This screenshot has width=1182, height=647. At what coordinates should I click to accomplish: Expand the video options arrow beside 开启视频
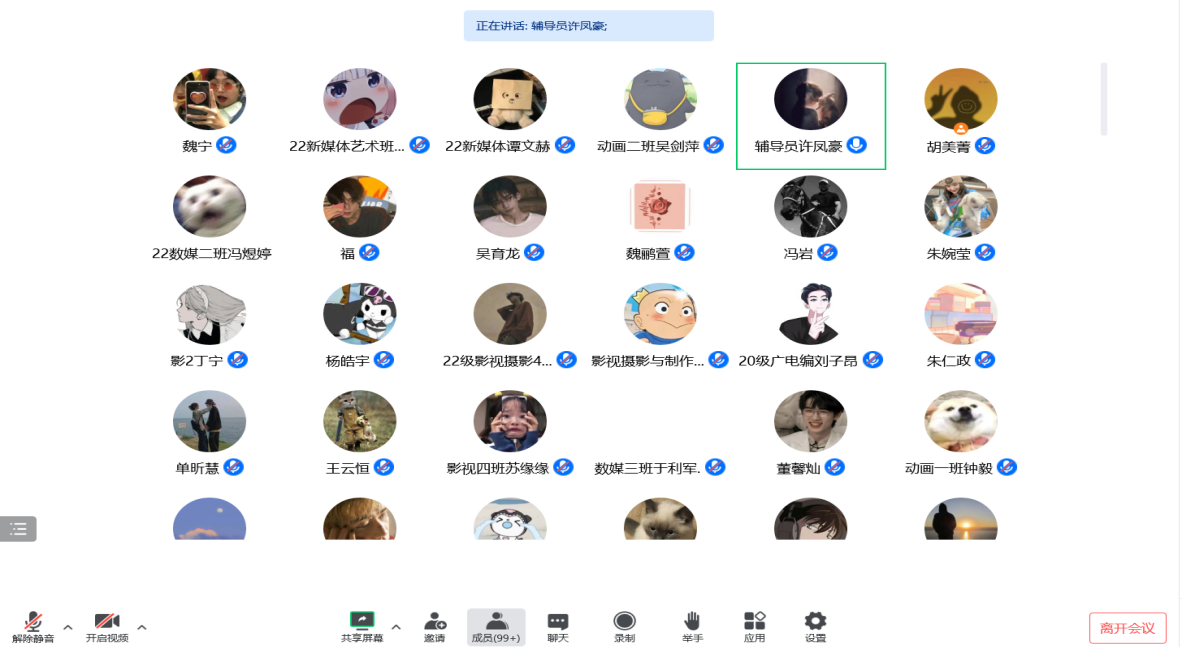click(x=142, y=627)
